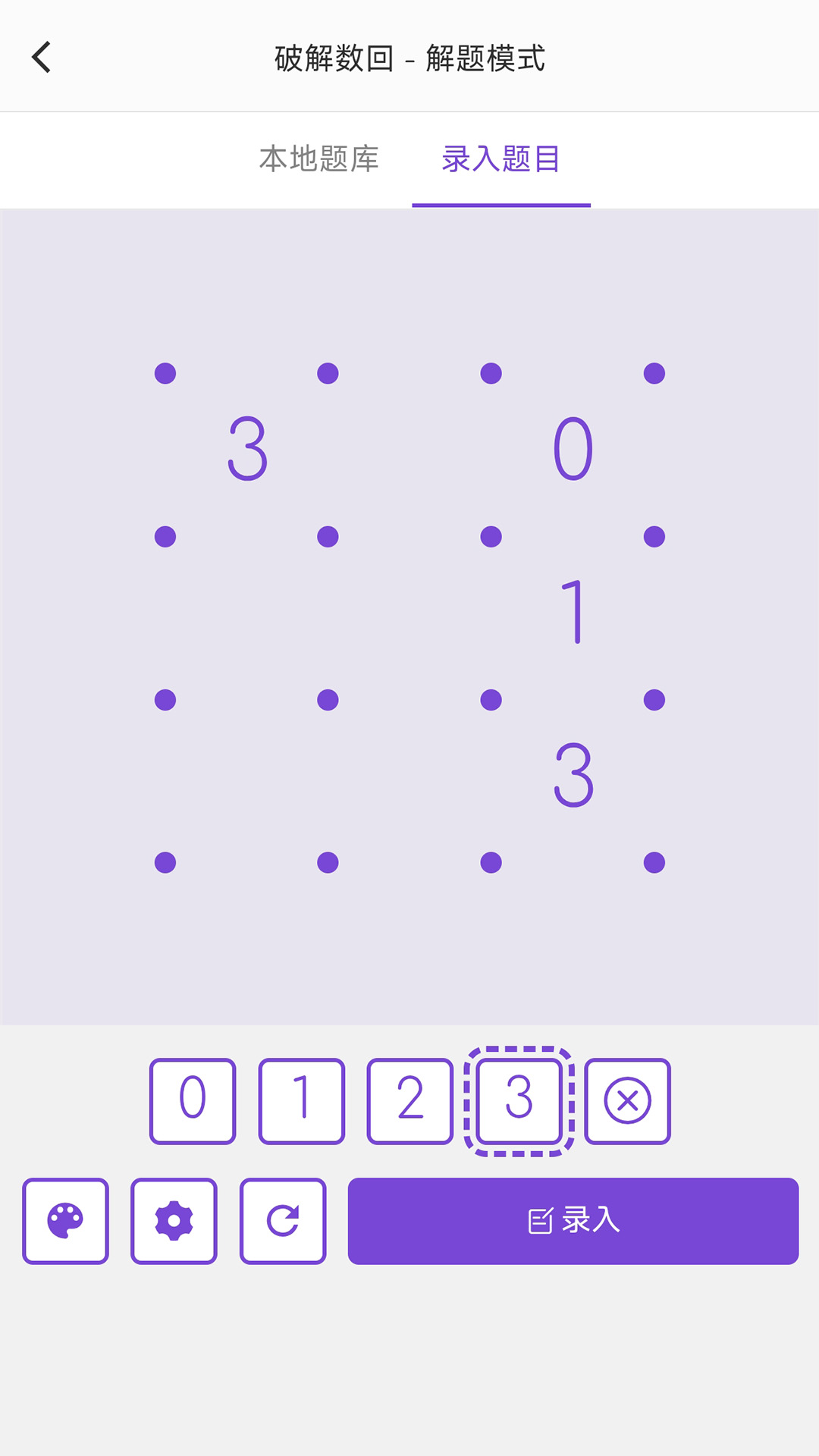Choose the number 0 key
This screenshot has width=819, height=1456.
tap(193, 1100)
